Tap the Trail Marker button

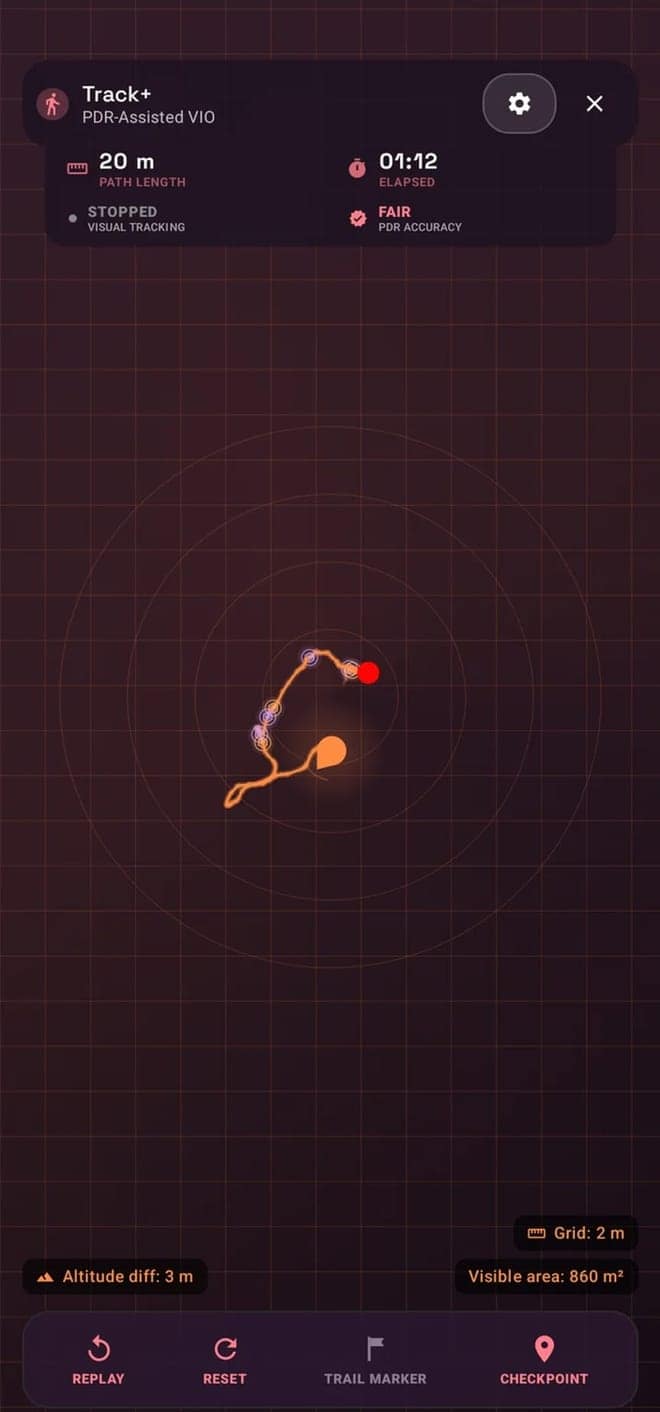click(x=375, y=1360)
